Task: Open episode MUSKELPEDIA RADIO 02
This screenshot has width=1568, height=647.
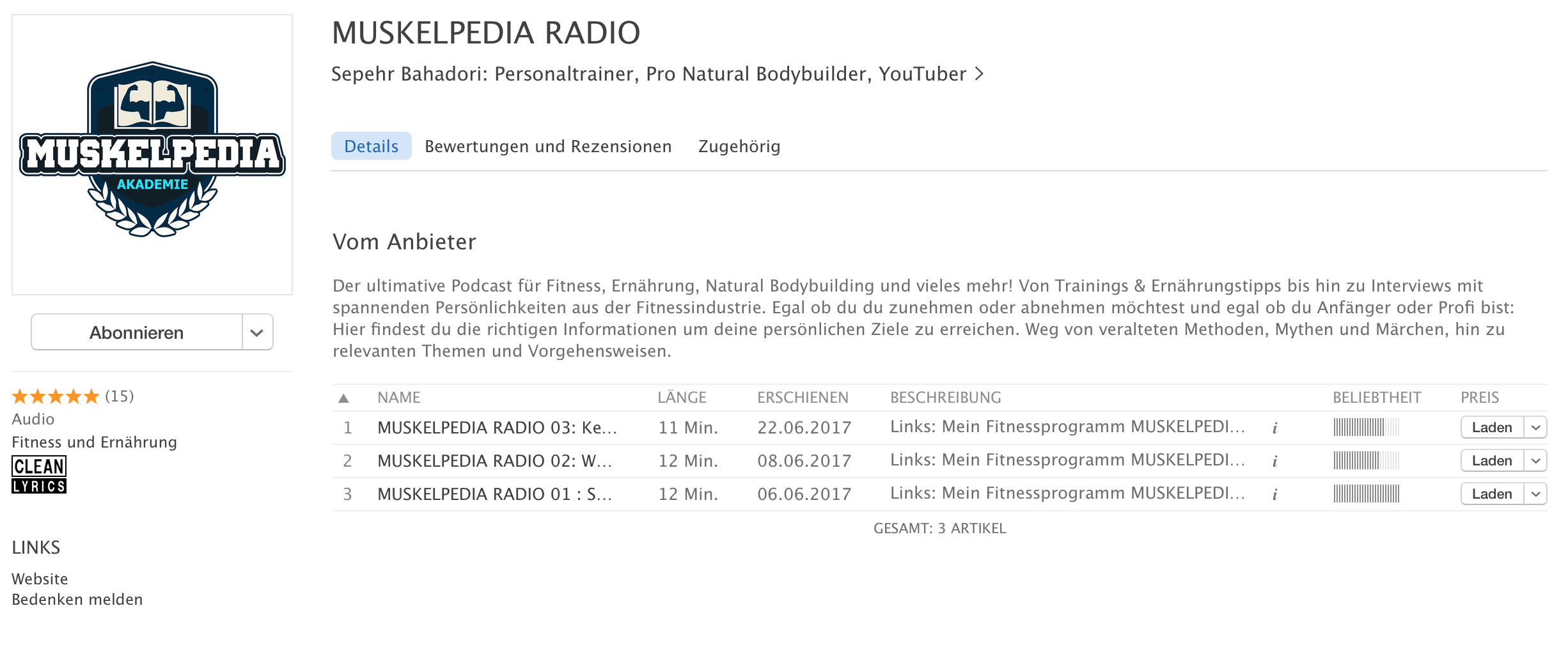Action: 494,461
